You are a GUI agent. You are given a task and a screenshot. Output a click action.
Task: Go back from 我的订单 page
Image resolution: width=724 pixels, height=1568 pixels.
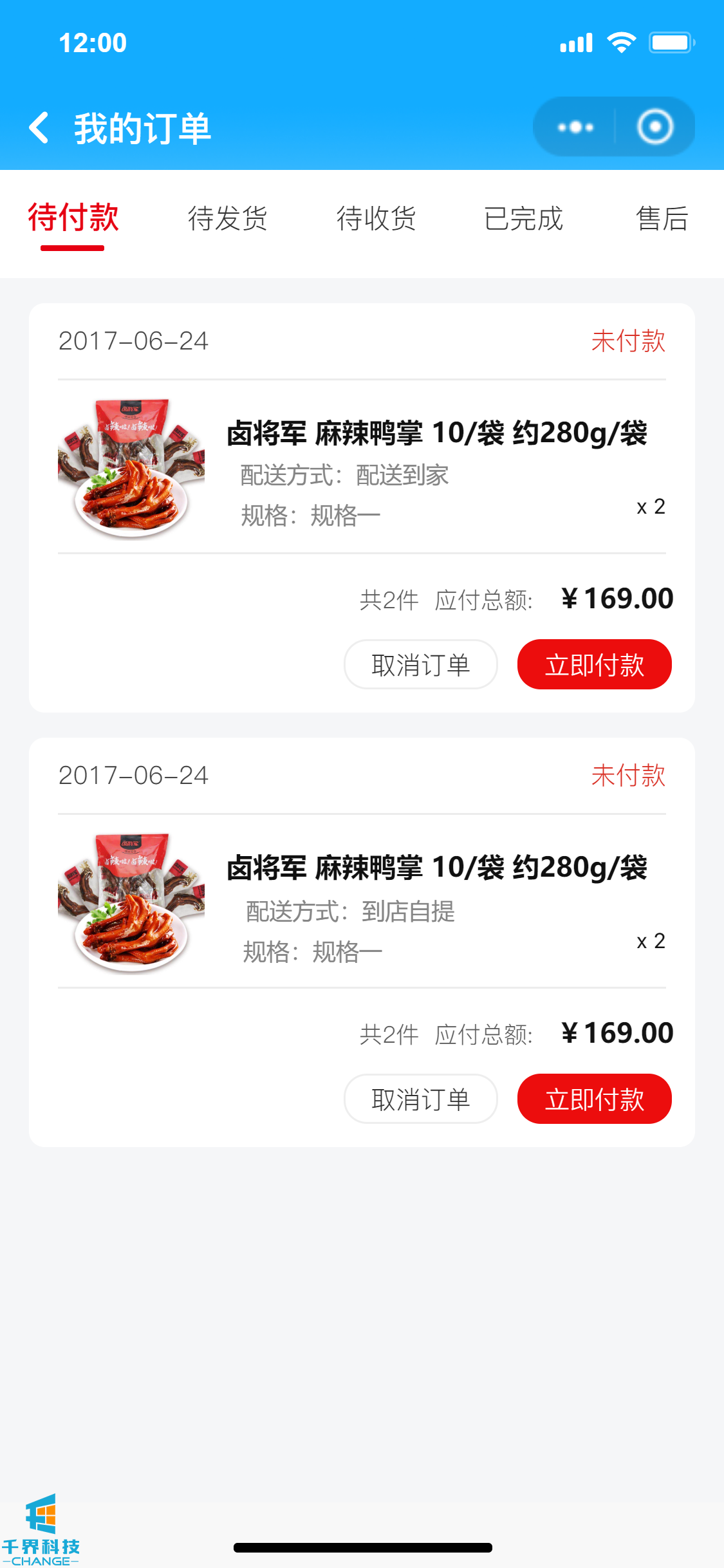click(40, 127)
